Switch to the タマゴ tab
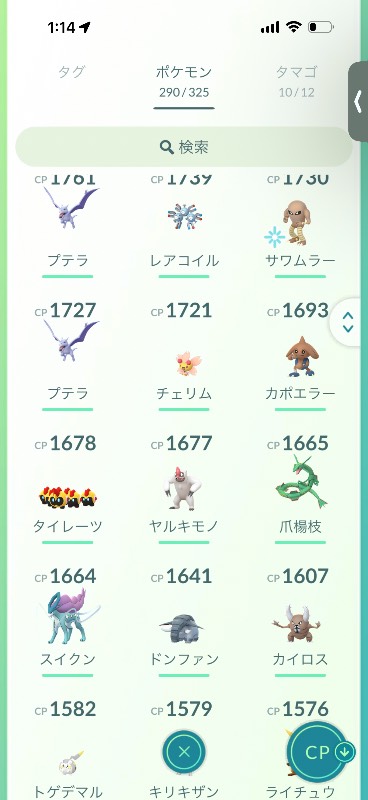 click(x=297, y=81)
